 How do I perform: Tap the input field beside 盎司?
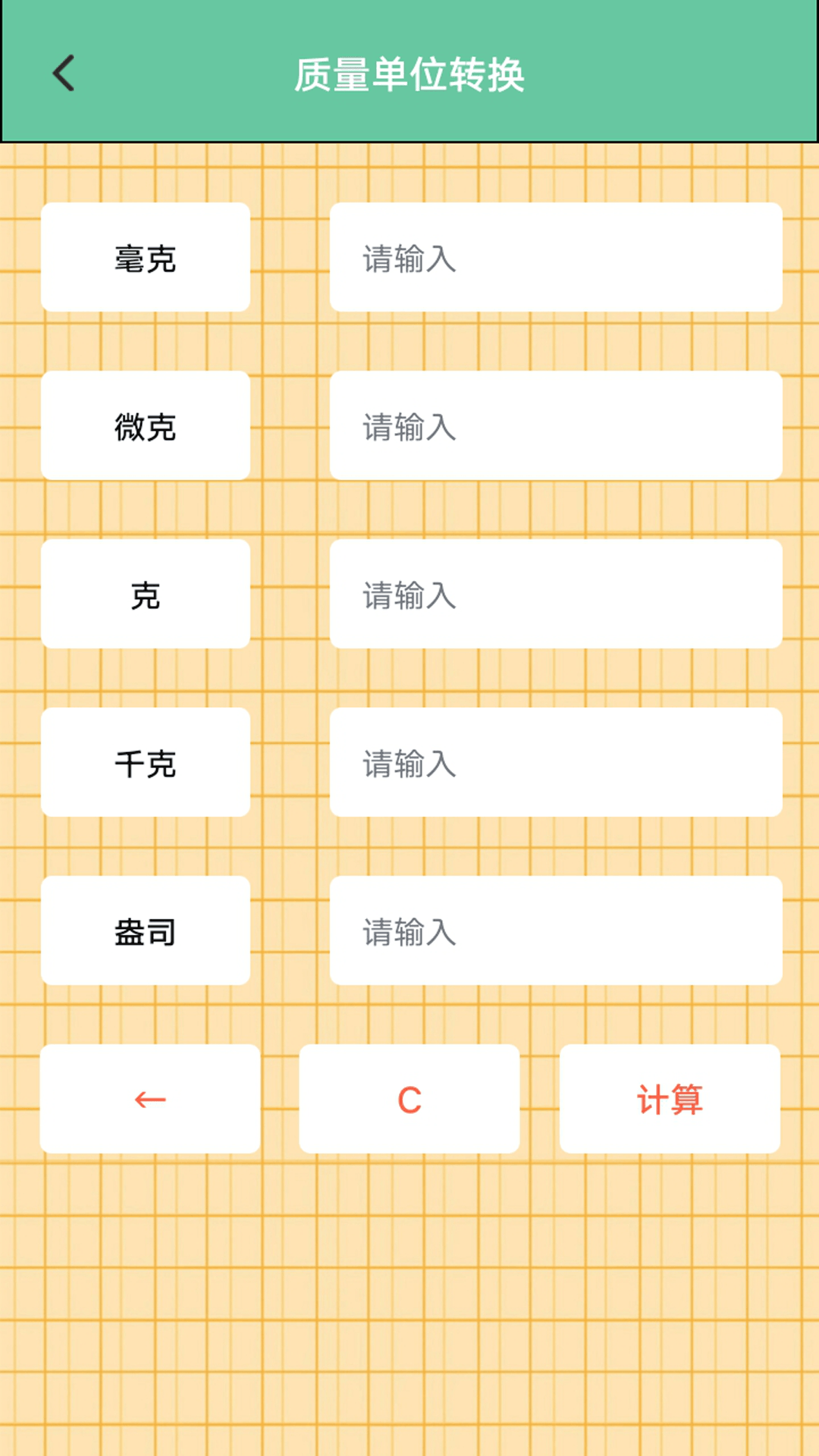click(x=554, y=932)
